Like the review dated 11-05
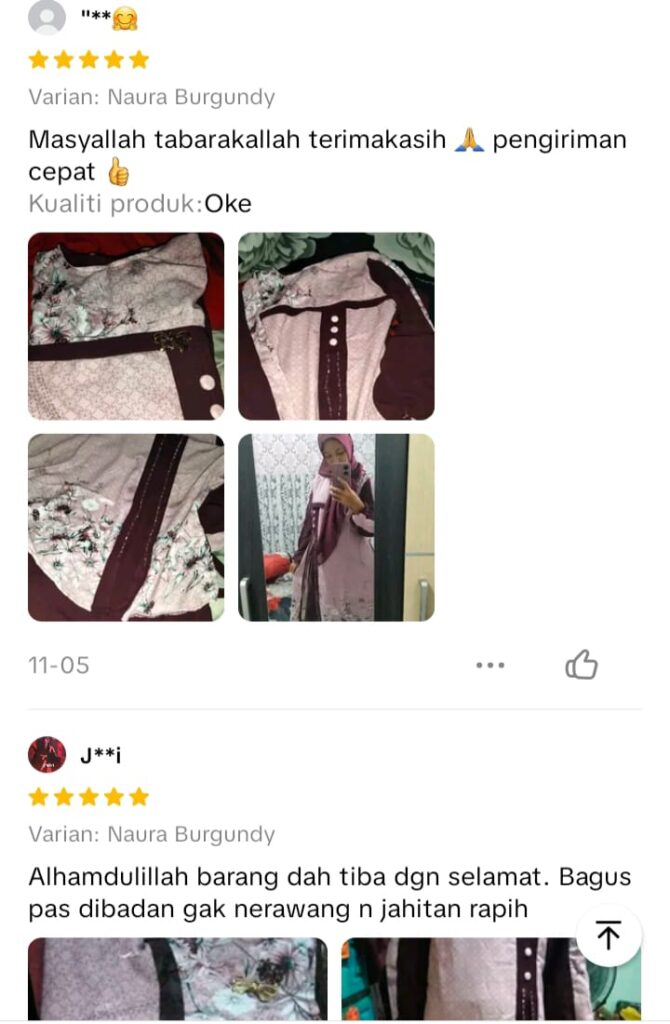 point(581,665)
